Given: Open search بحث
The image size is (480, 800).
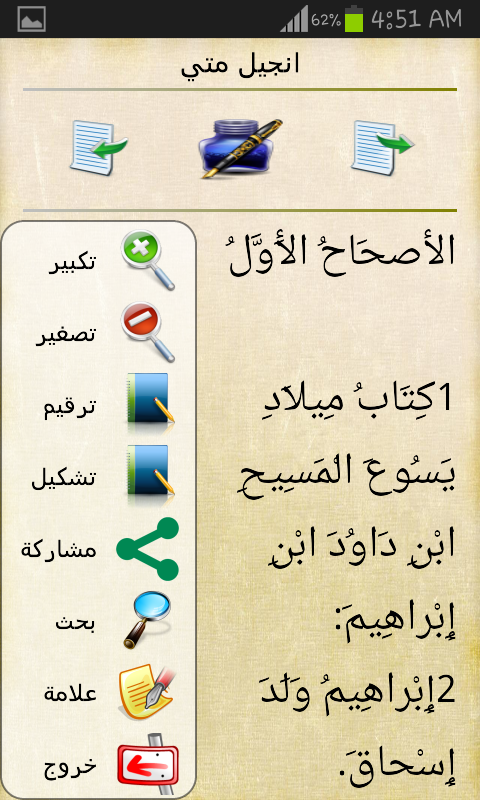Looking at the screenshot, I should 99,622.
